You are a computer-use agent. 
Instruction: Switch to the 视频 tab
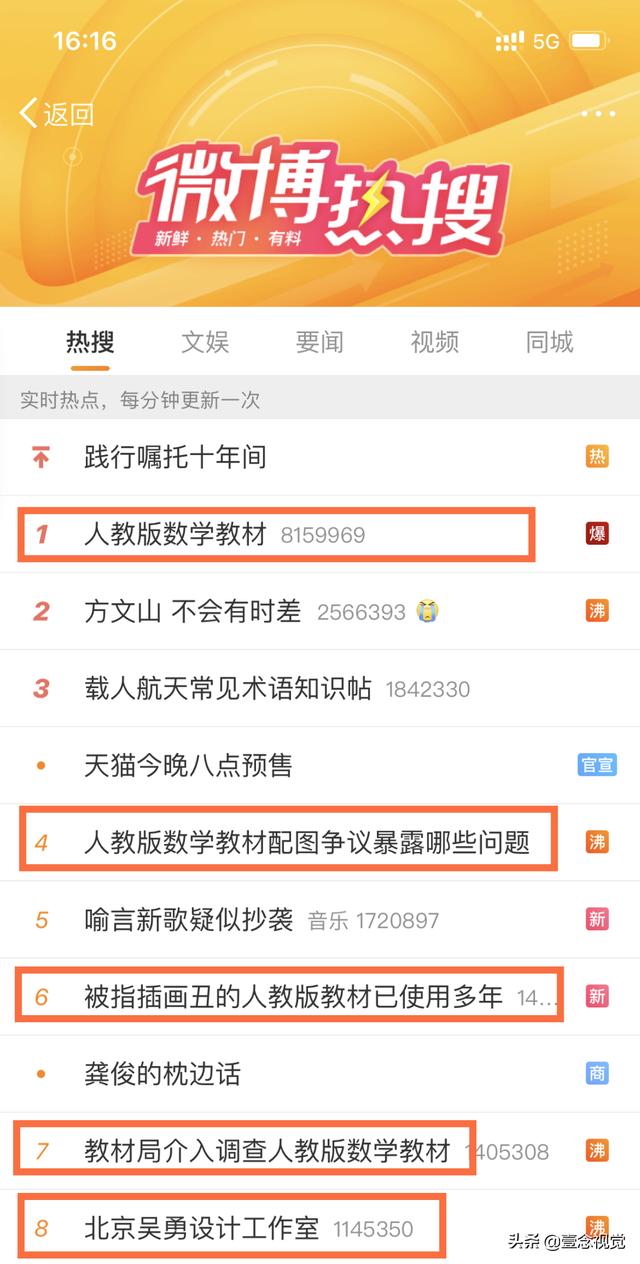[435, 342]
